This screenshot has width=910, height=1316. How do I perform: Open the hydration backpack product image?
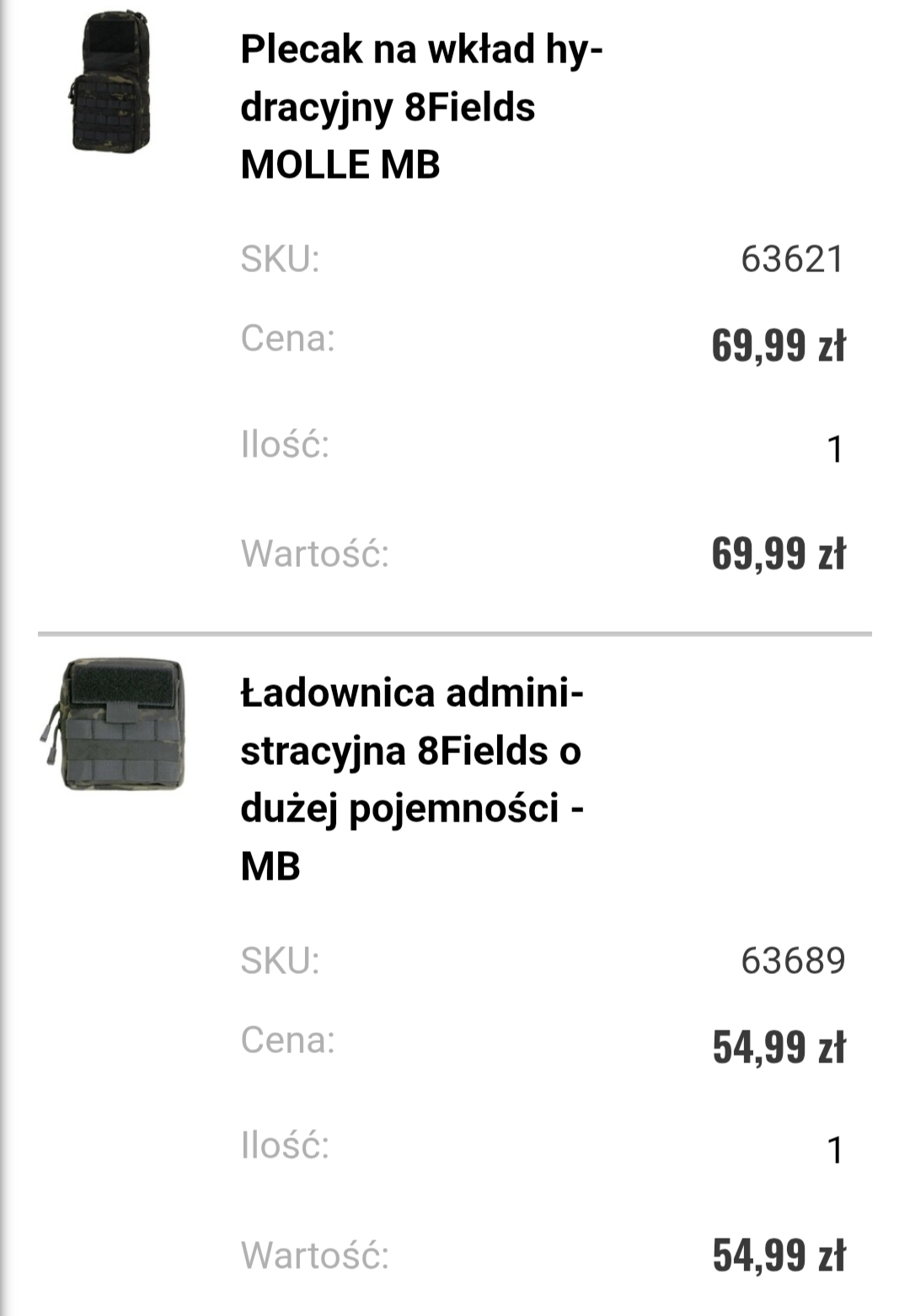point(110,83)
